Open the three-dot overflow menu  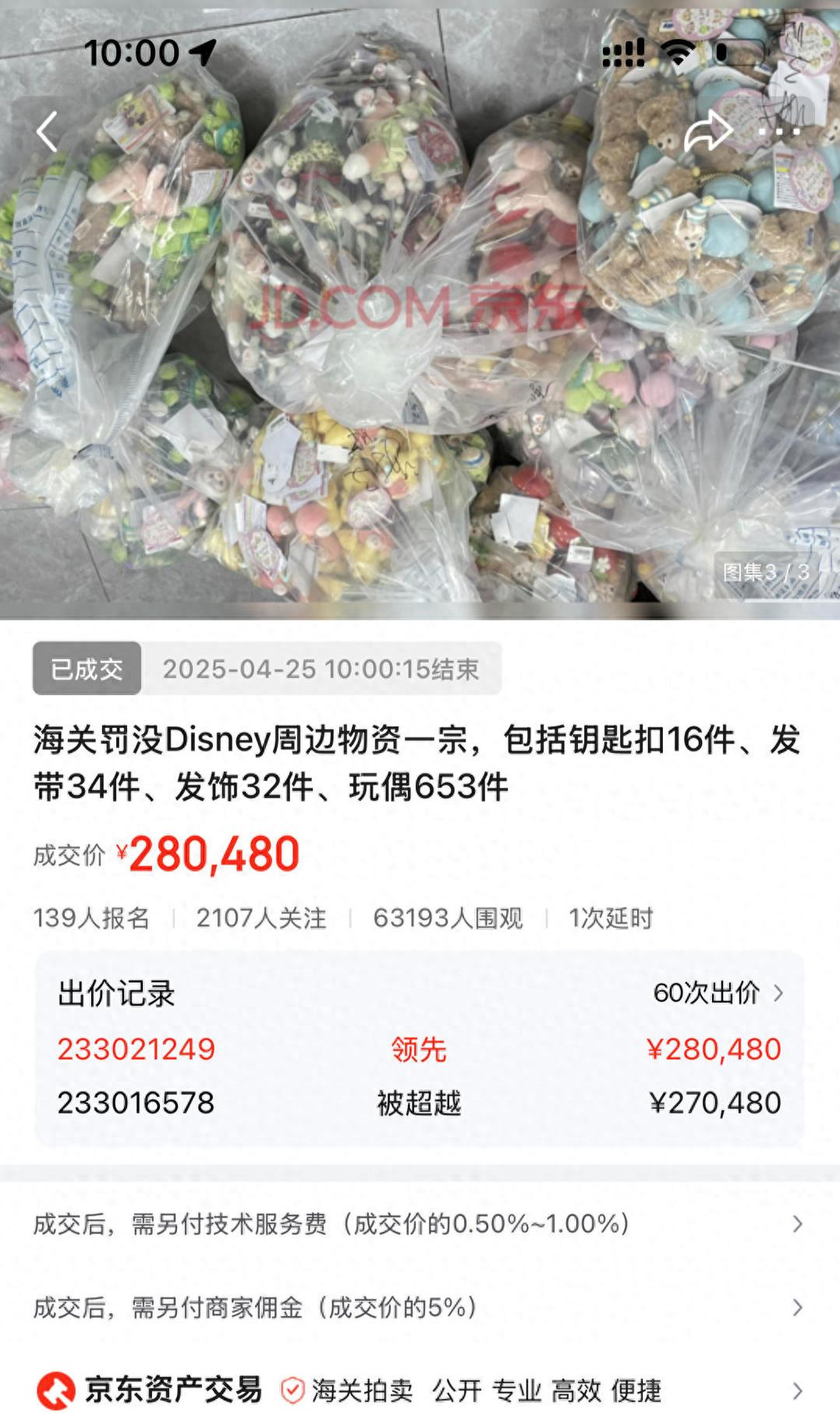pyautogui.click(x=780, y=131)
